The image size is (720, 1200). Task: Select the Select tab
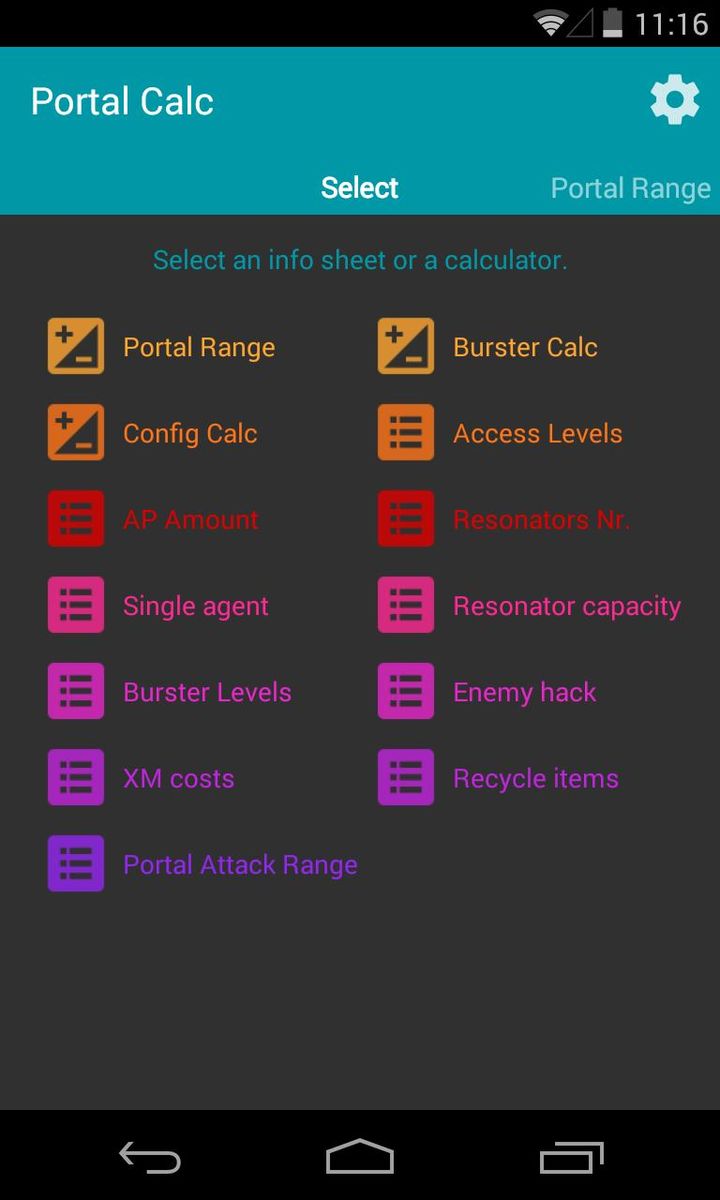point(358,187)
